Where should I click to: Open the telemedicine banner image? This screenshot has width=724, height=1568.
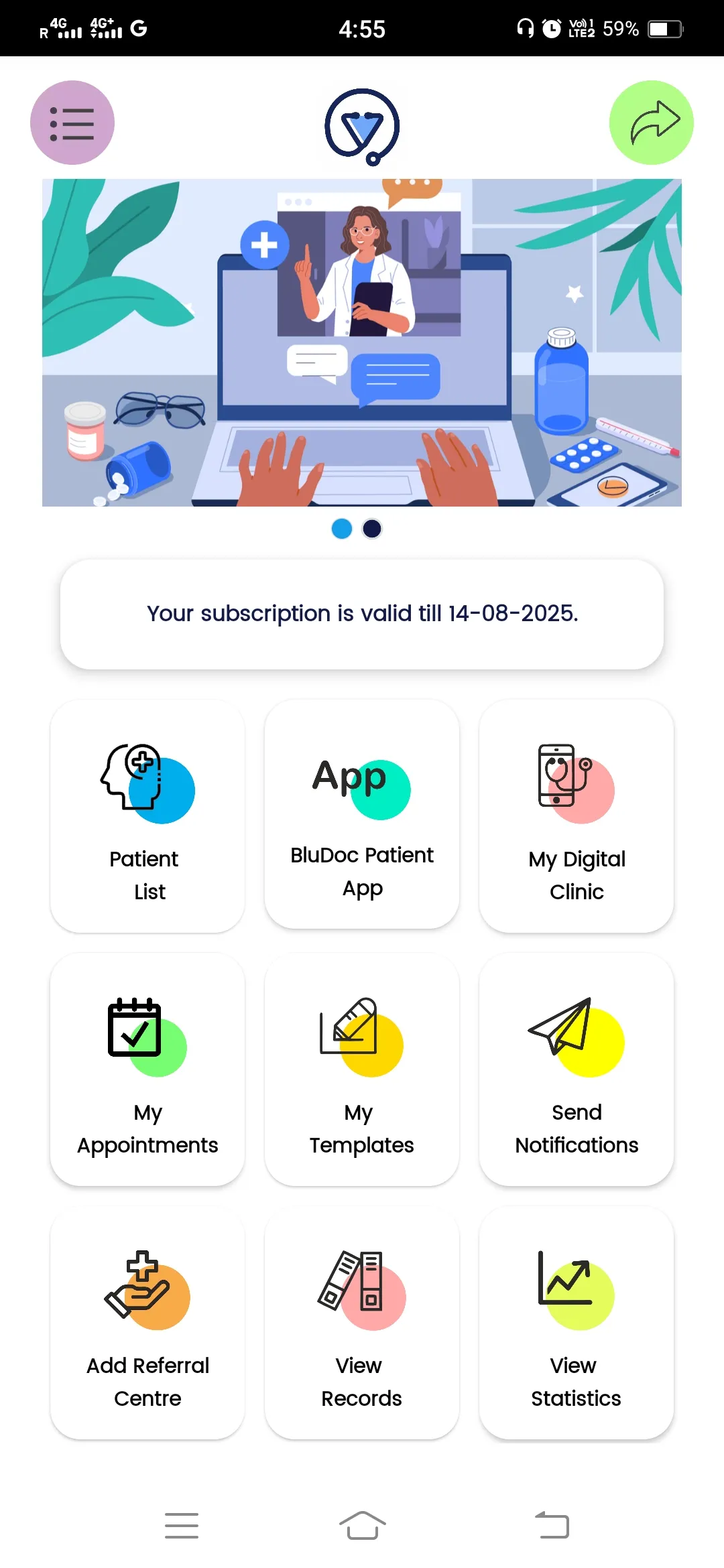coord(362,342)
